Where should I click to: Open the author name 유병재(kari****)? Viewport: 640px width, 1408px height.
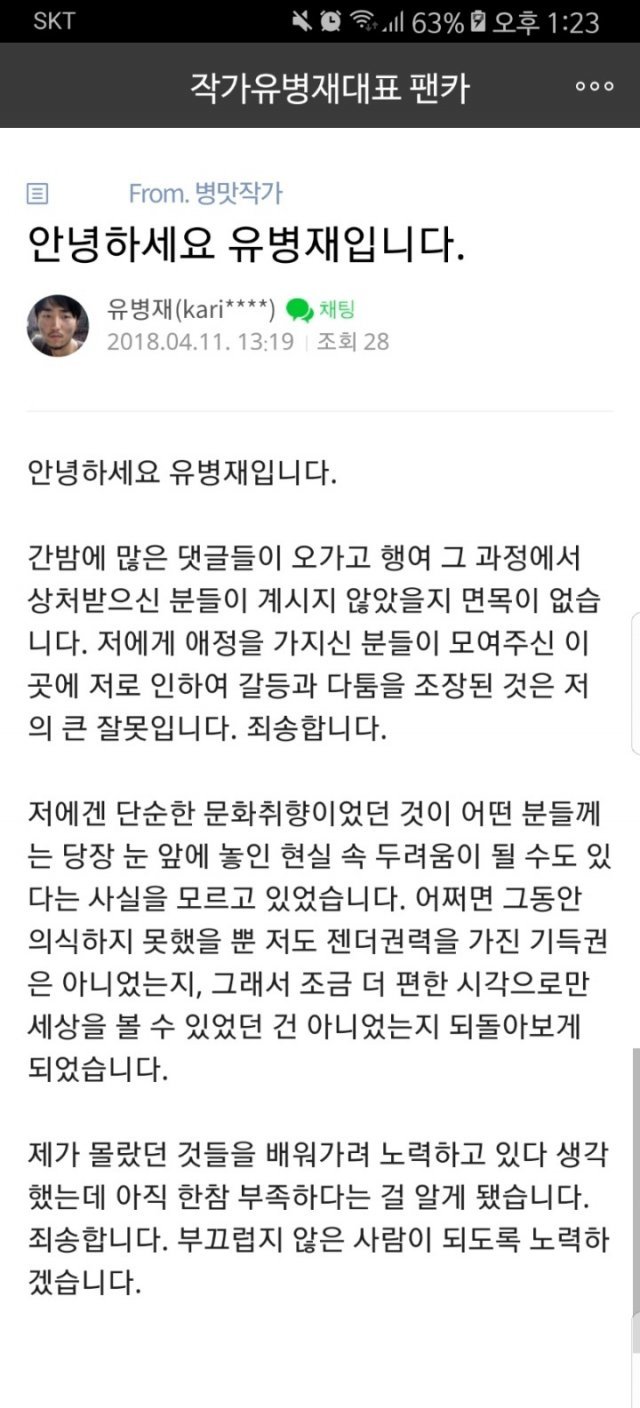[191, 309]
